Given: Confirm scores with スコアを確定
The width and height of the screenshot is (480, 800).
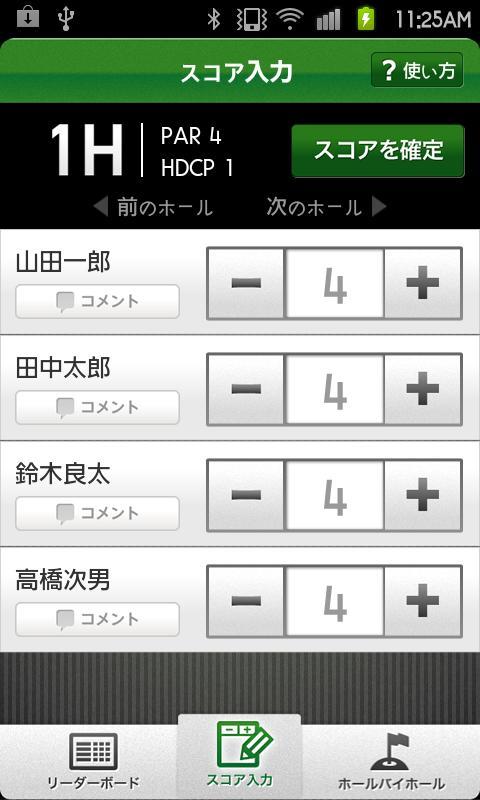Looking at the screenshot, I should click(378, 151).
